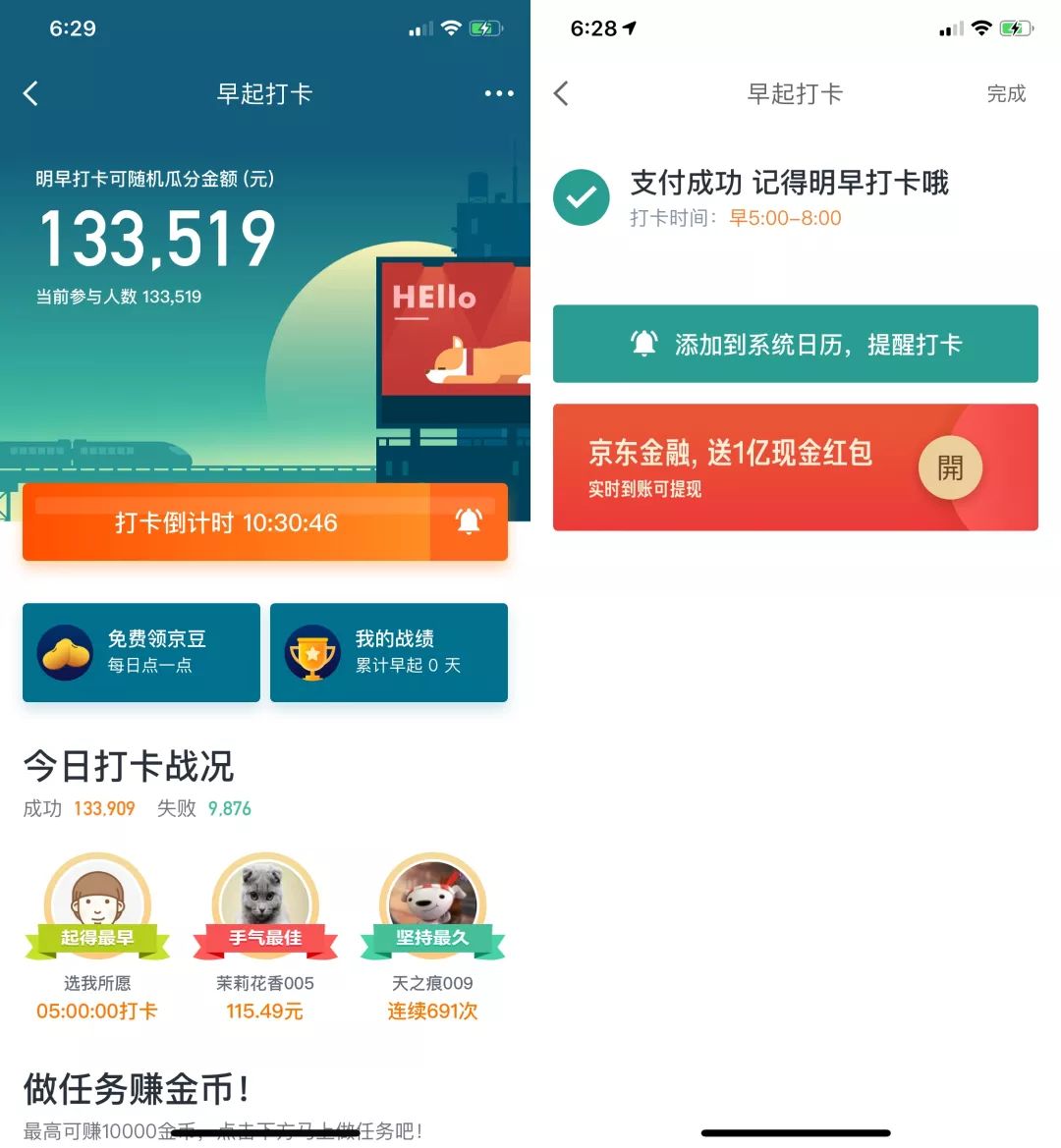Set reminder with bell on countdown bar

469,522
